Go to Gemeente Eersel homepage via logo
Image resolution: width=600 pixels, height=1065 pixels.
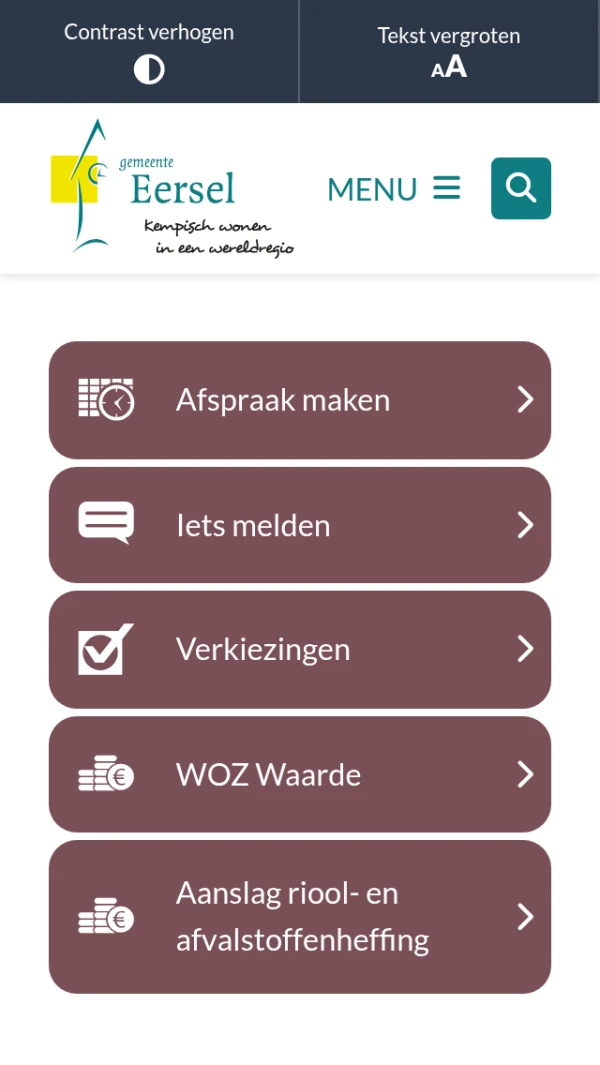172,188
